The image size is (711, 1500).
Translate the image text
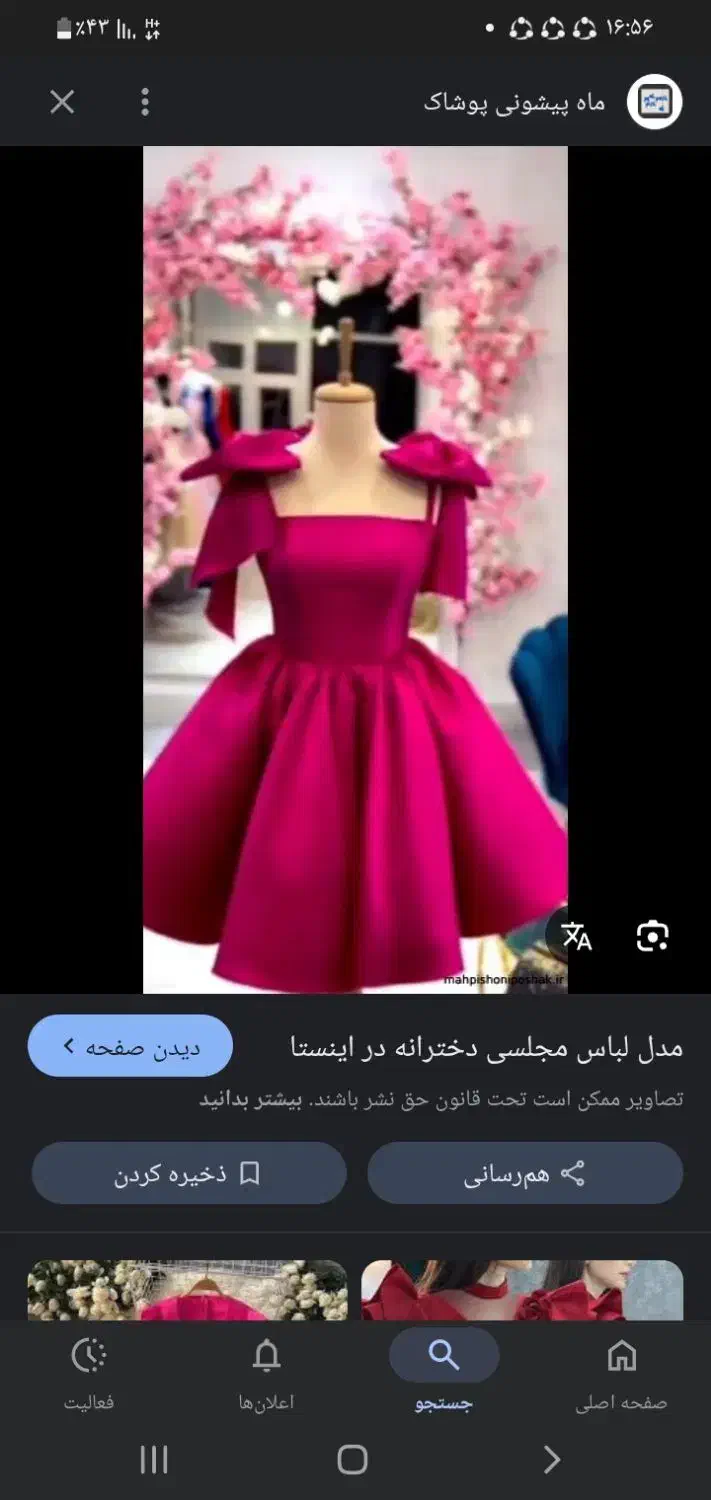[x=577, y=936]
